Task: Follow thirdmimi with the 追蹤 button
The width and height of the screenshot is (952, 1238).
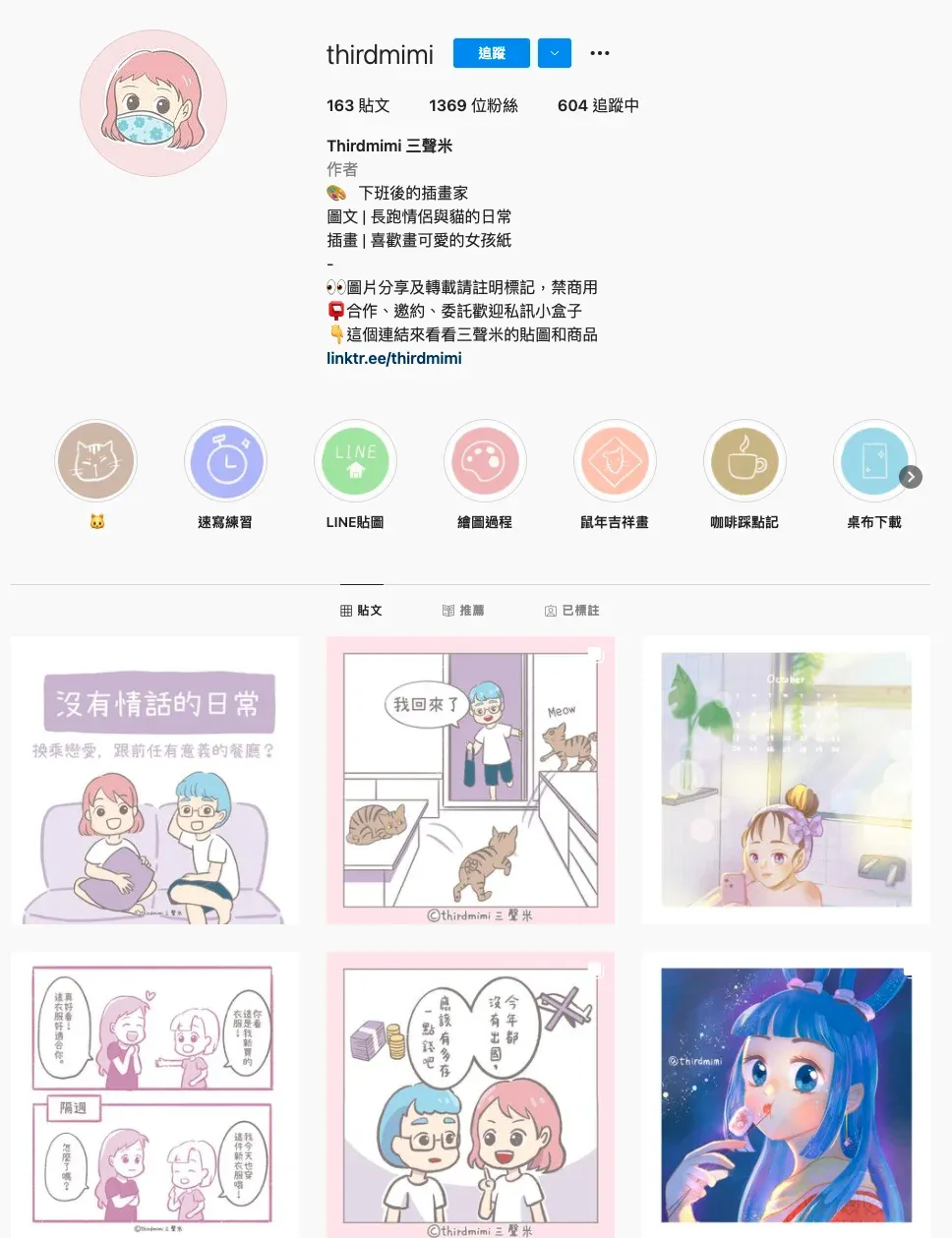Action: pos(491,53)
